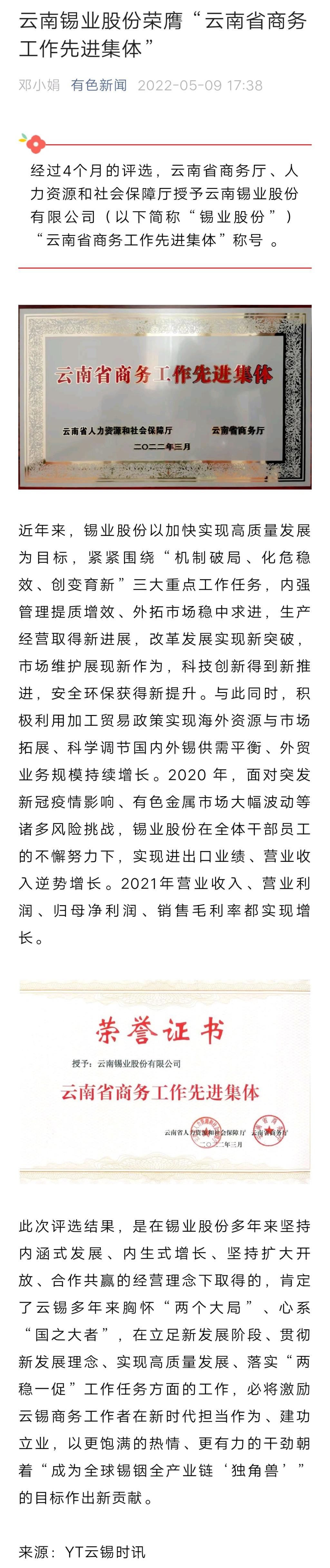Screen dimensions: 330x1568
Task: Open the 有色新闻 account link
Action: (99, 85)
